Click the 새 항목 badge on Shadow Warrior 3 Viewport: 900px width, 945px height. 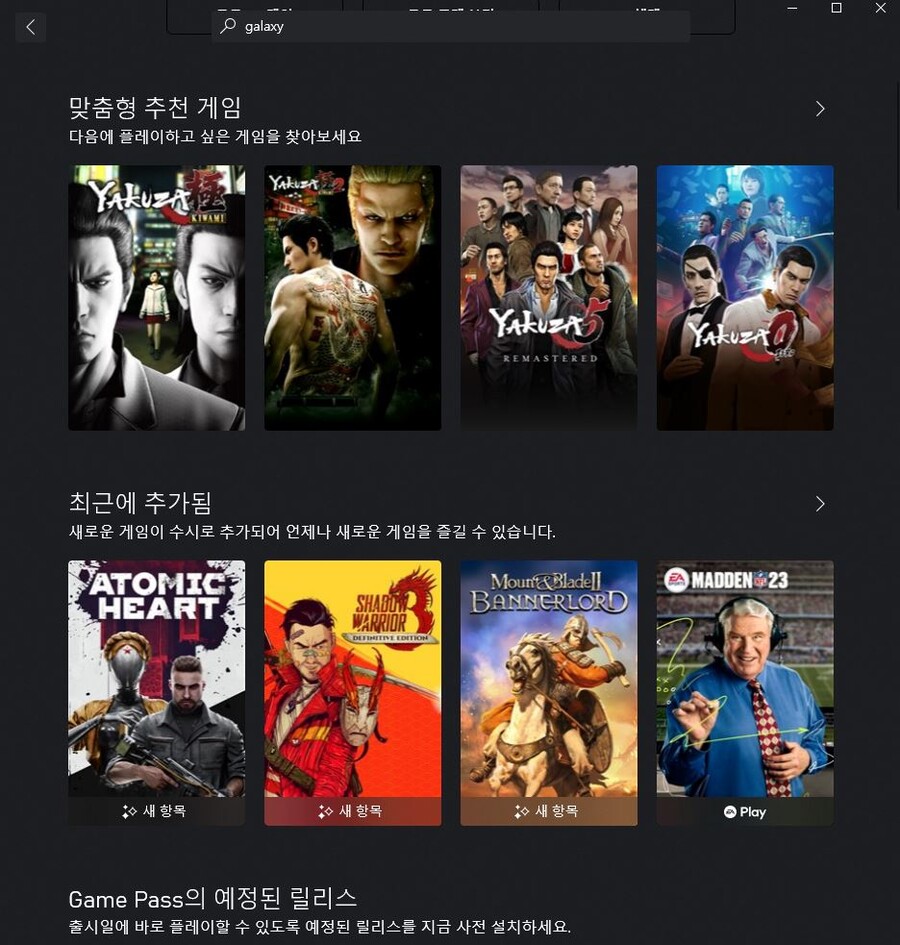352,812
